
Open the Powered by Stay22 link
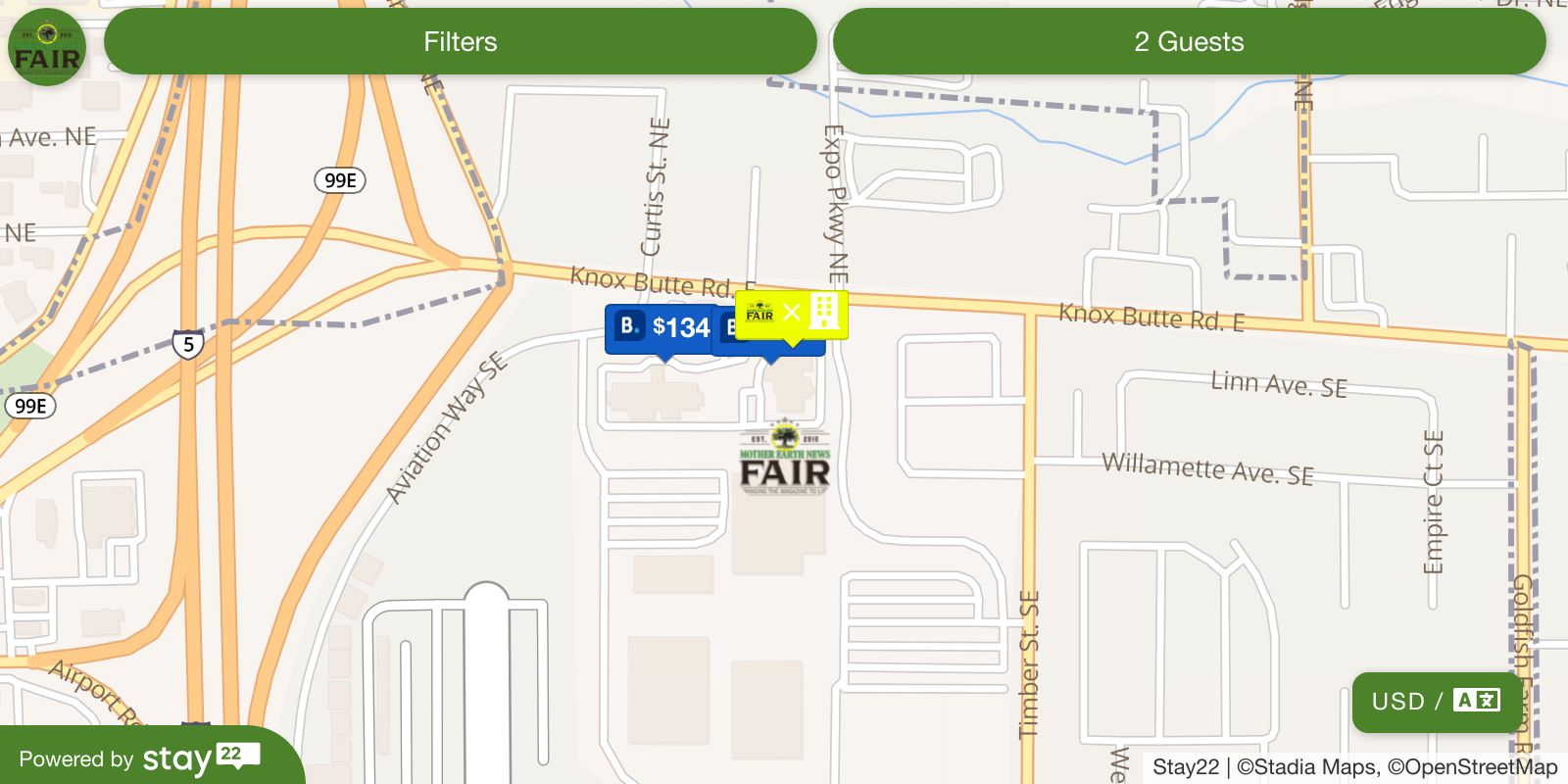pos(139,759)
